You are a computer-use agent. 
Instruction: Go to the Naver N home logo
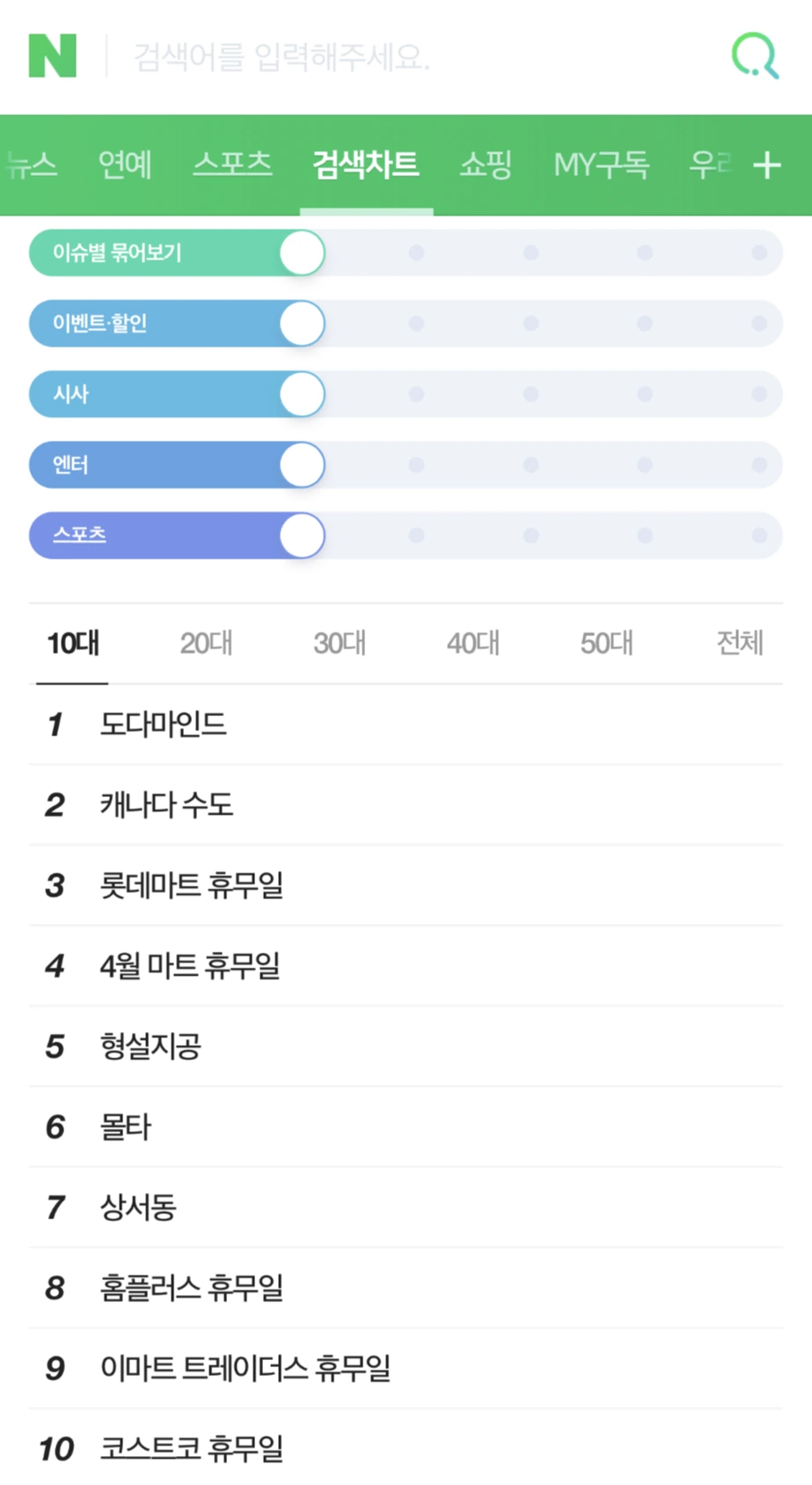[53, 56]
